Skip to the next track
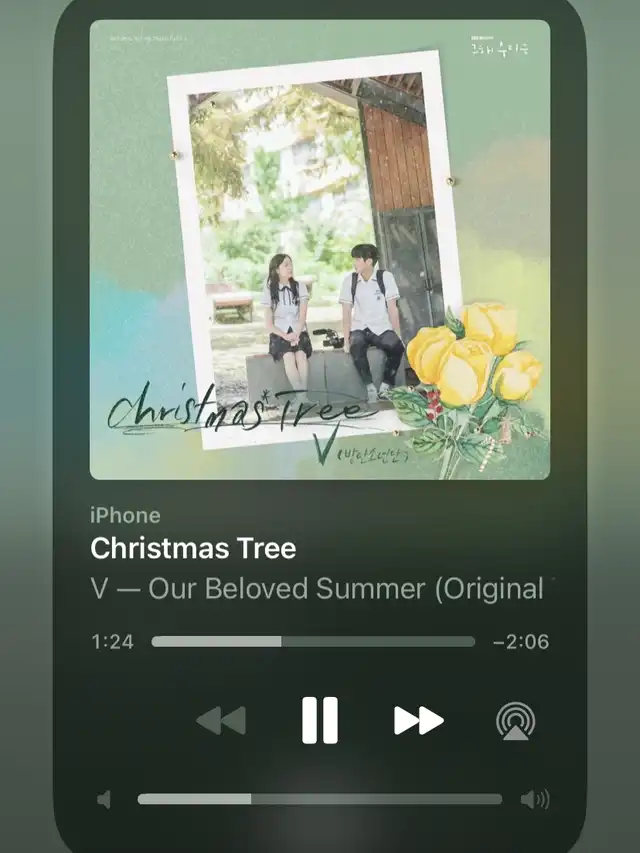Viewport: 640px width, 853px height. pyautogui.click(x=419, y=720)
